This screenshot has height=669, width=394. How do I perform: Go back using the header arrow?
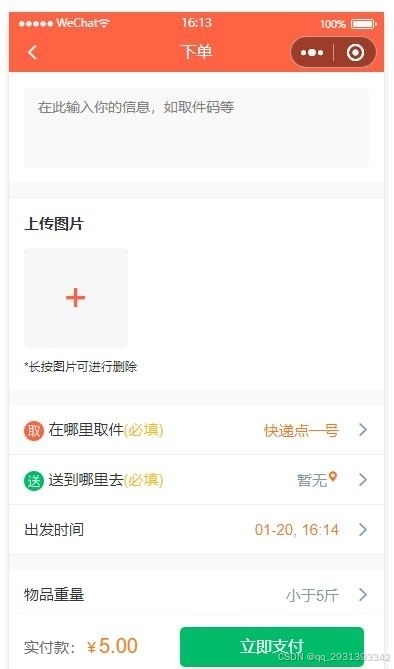(x=32, y=52)
